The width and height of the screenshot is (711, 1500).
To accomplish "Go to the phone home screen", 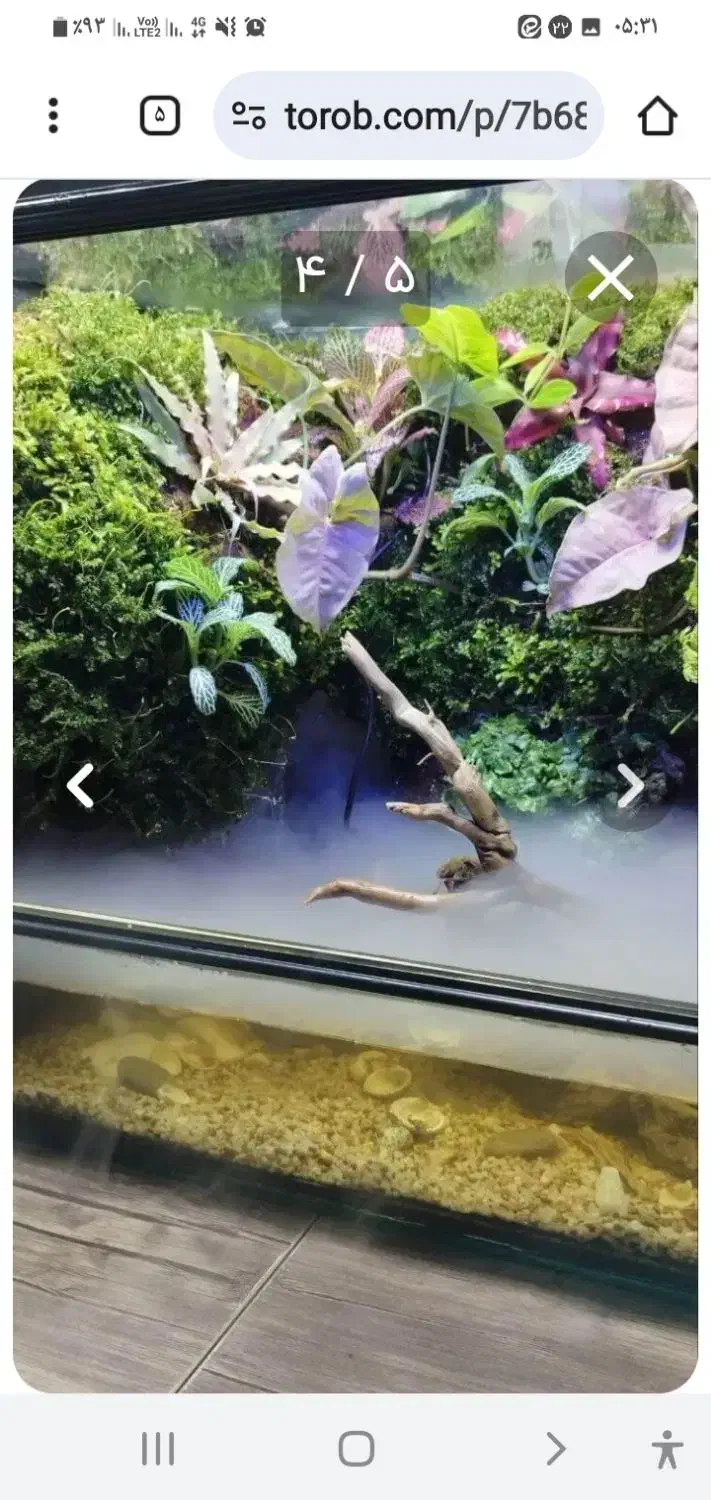I will pyautogui.click(x=356, y=1448).
